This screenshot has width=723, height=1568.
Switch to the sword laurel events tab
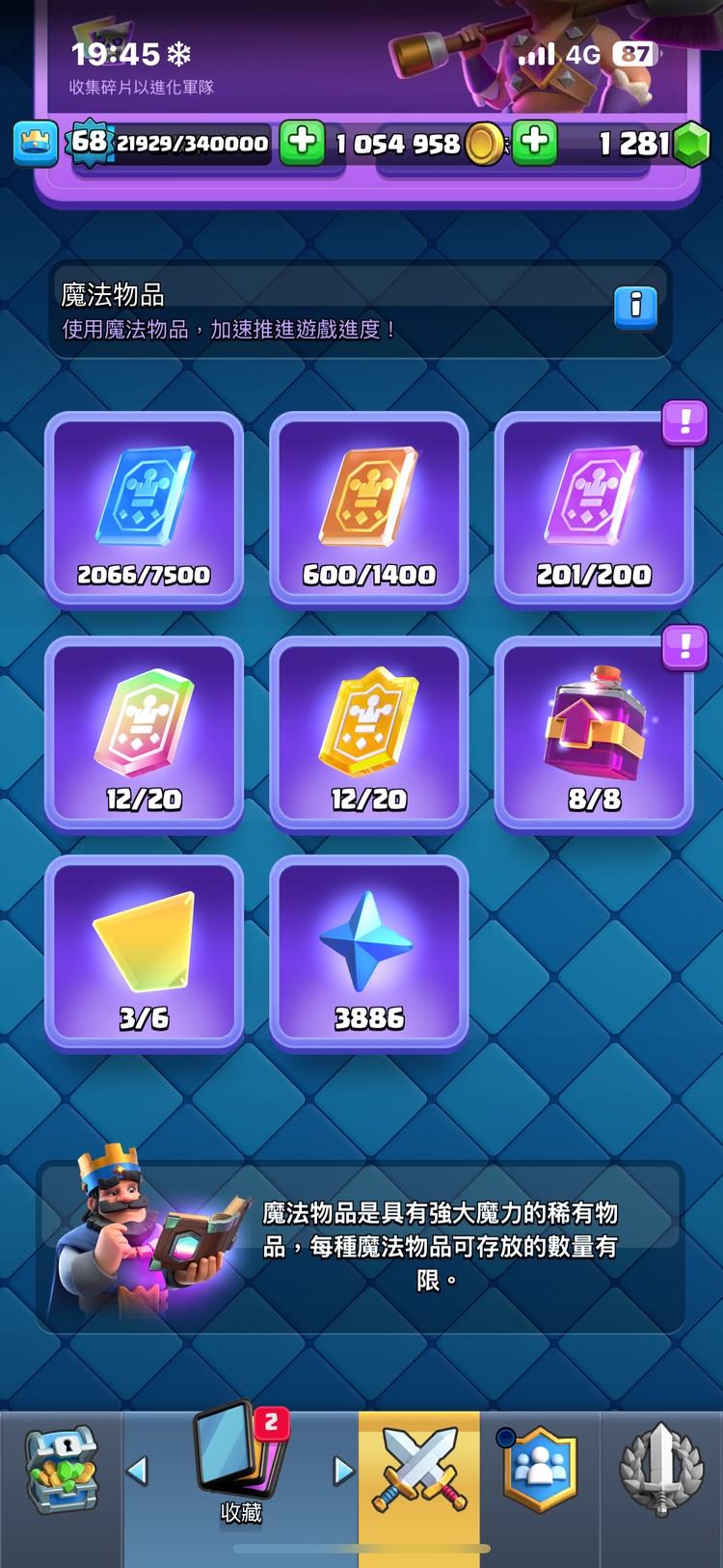click(x=660, y=1470)
